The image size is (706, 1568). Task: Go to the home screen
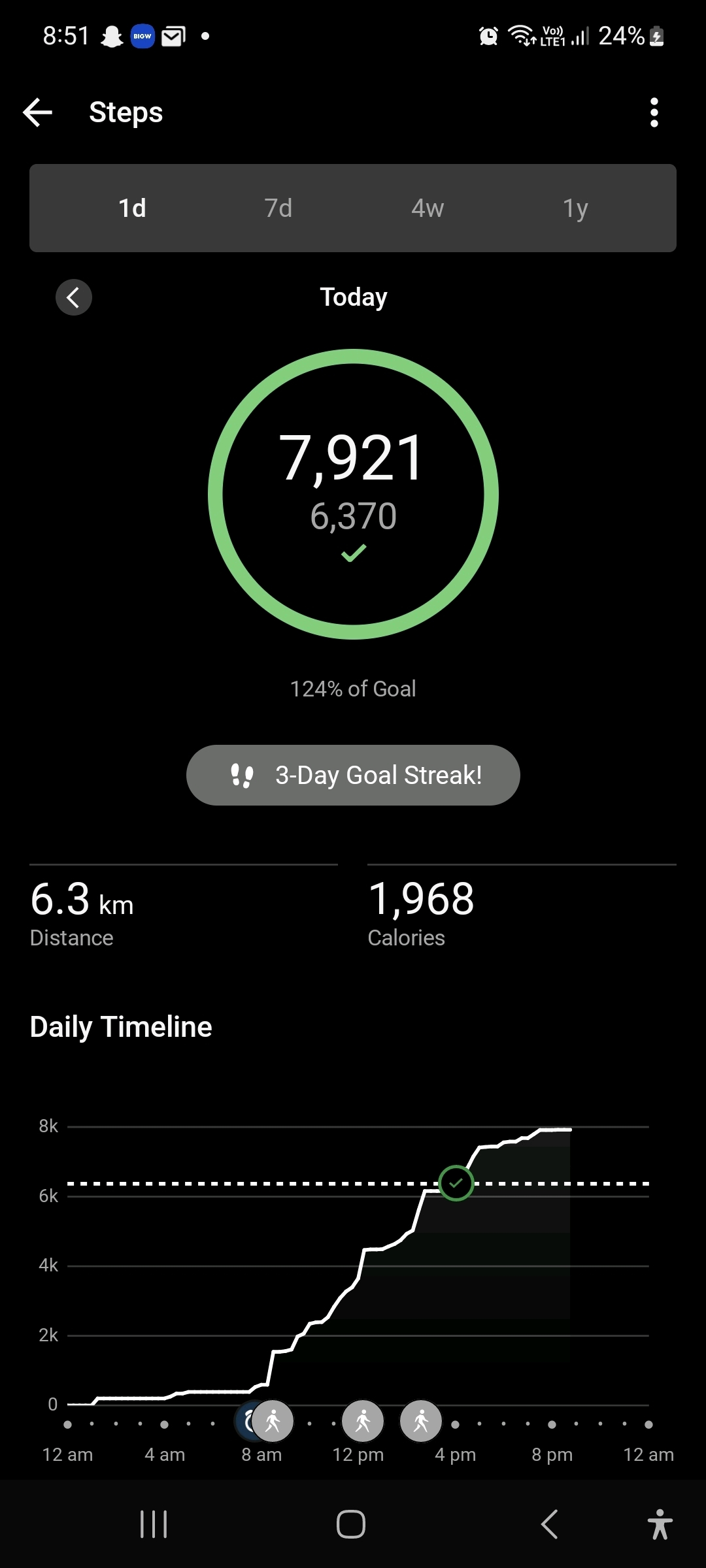(x=351, y=1524)
